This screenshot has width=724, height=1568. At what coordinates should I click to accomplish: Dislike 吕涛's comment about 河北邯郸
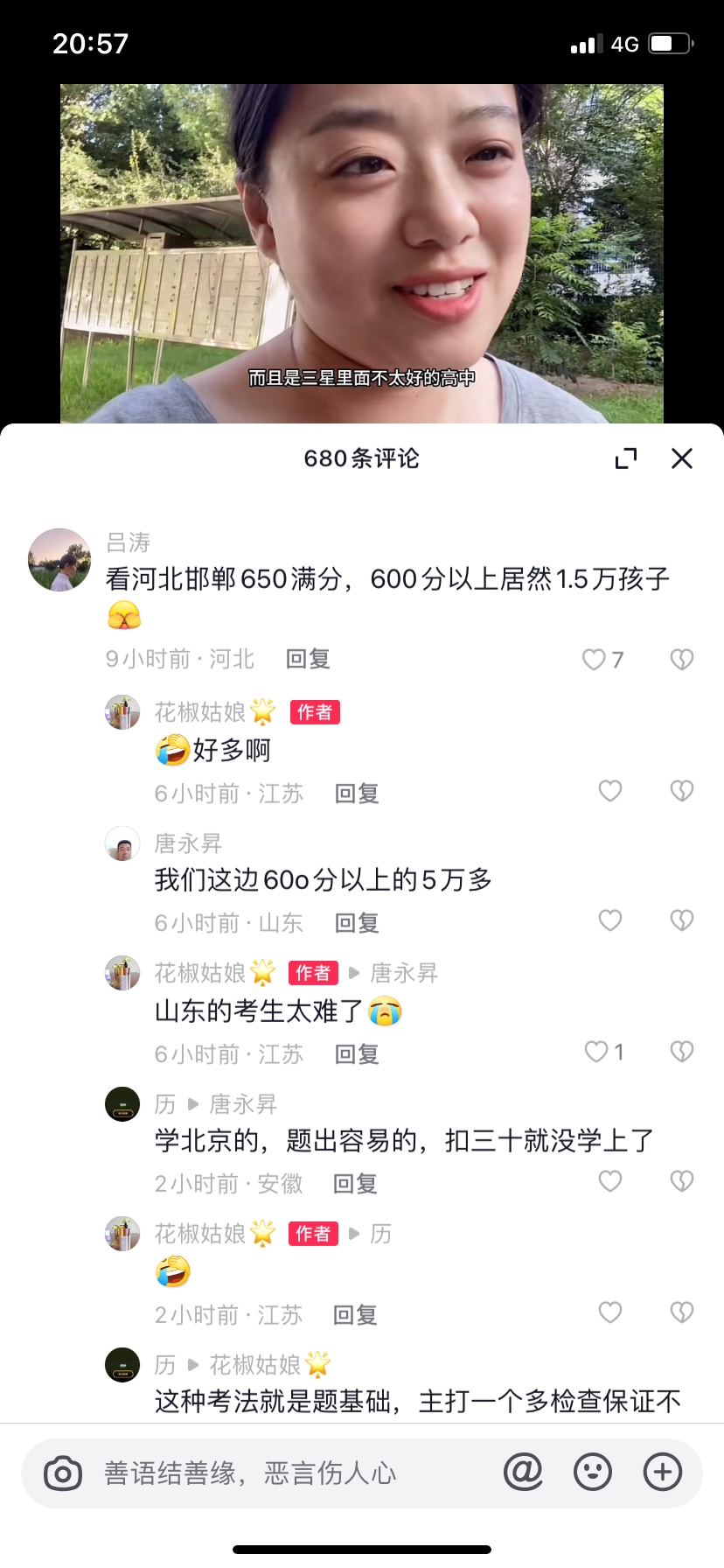(682, 659)
